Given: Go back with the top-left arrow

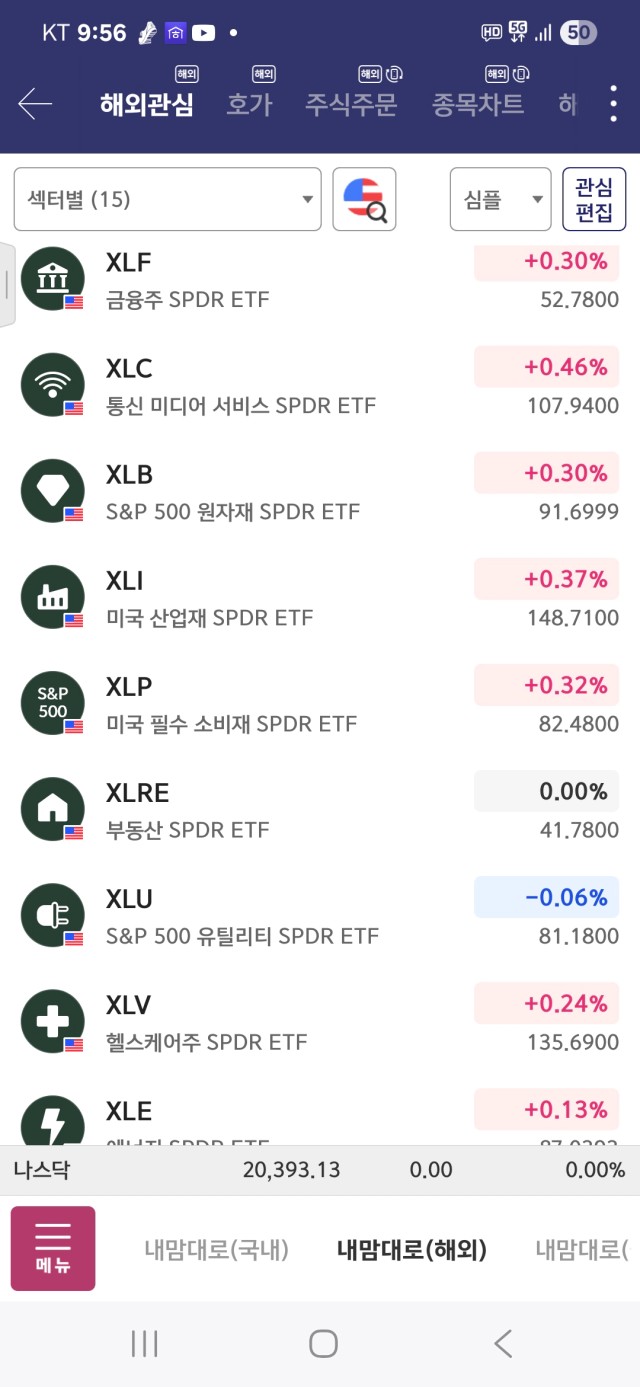Looking at the screenshot, I should [x=35, y=103].
